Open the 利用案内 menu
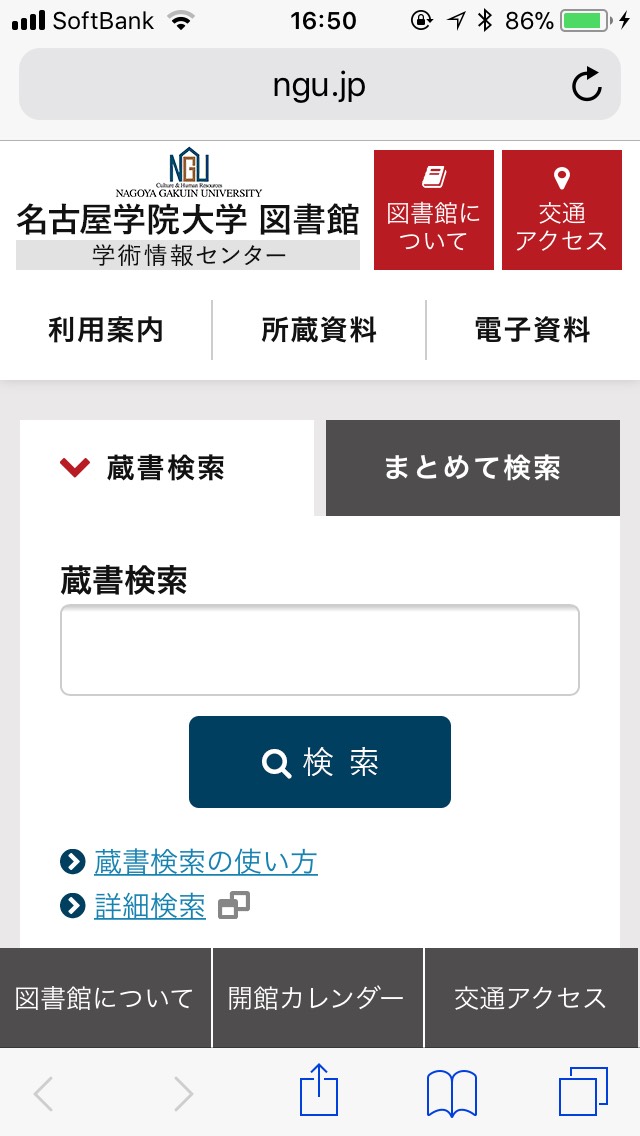The width and height of the screenshot is (640, 1136). point(106,330)
